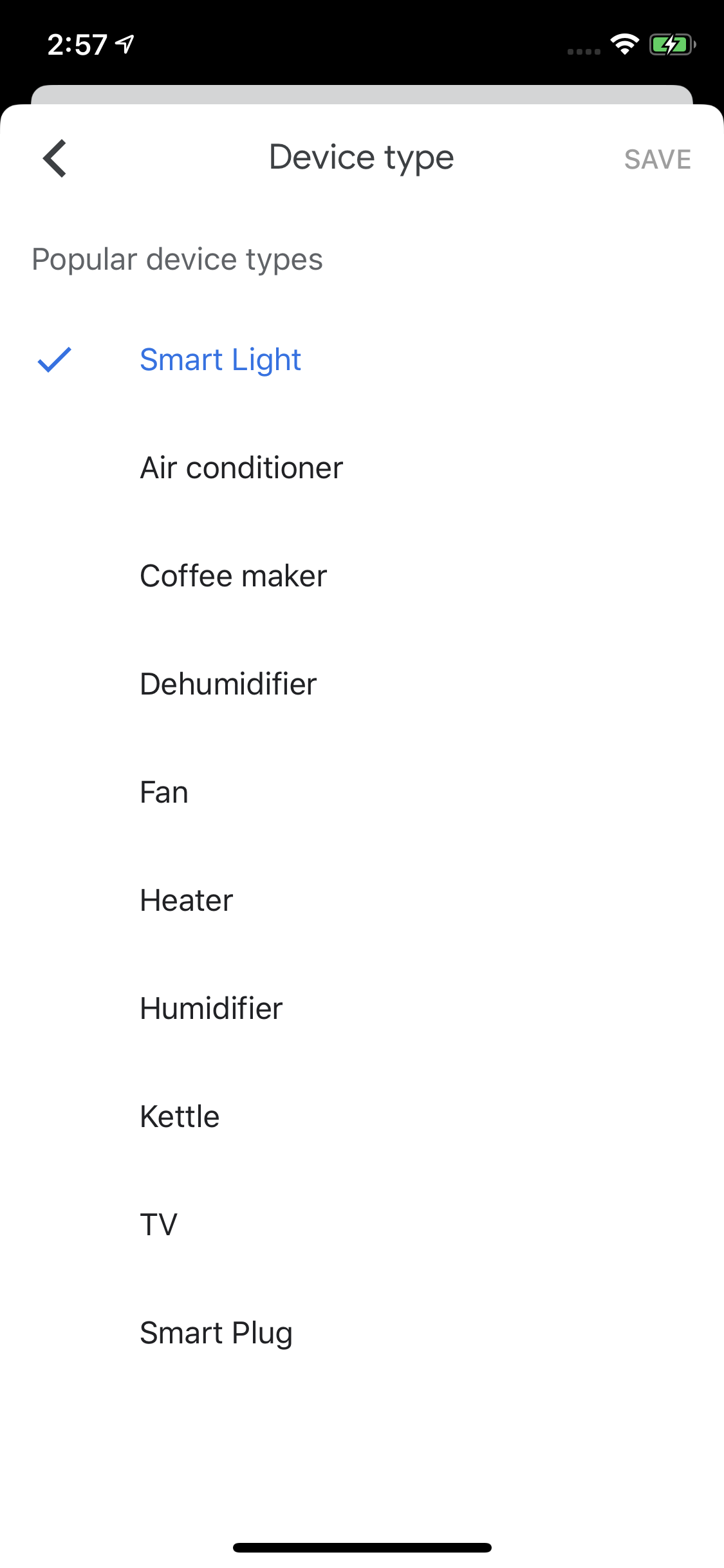Tap the SAVE button
The height and width of the screenshot is (1568, 724).
pyautogui.click(x=658, y=159)
